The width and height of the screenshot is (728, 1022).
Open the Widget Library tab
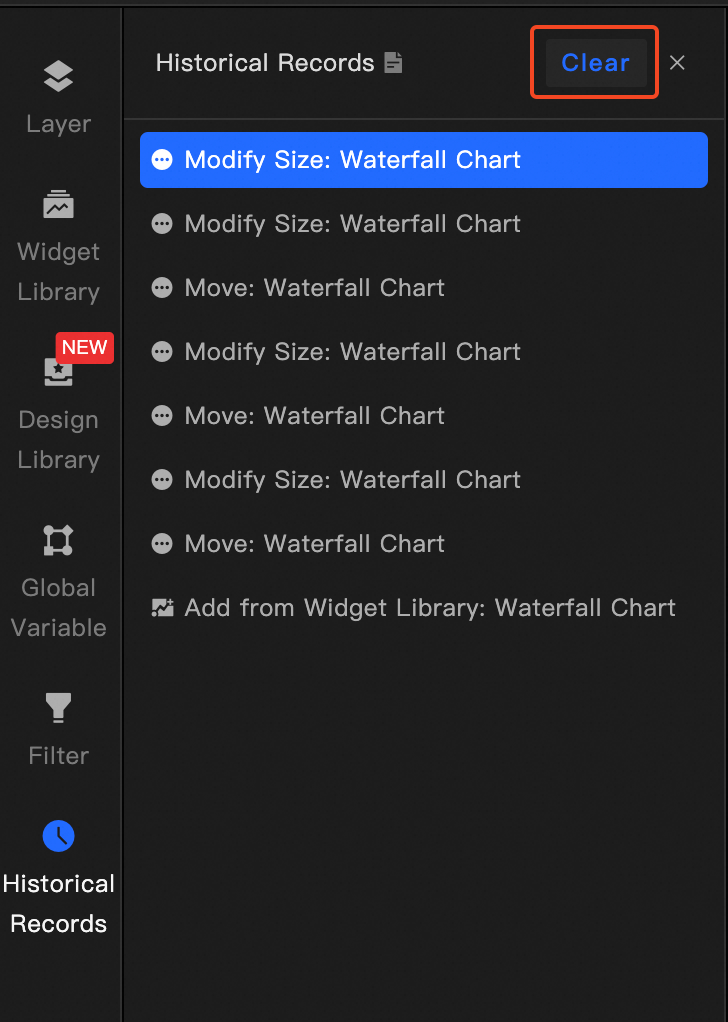click(x=59, y=246)
